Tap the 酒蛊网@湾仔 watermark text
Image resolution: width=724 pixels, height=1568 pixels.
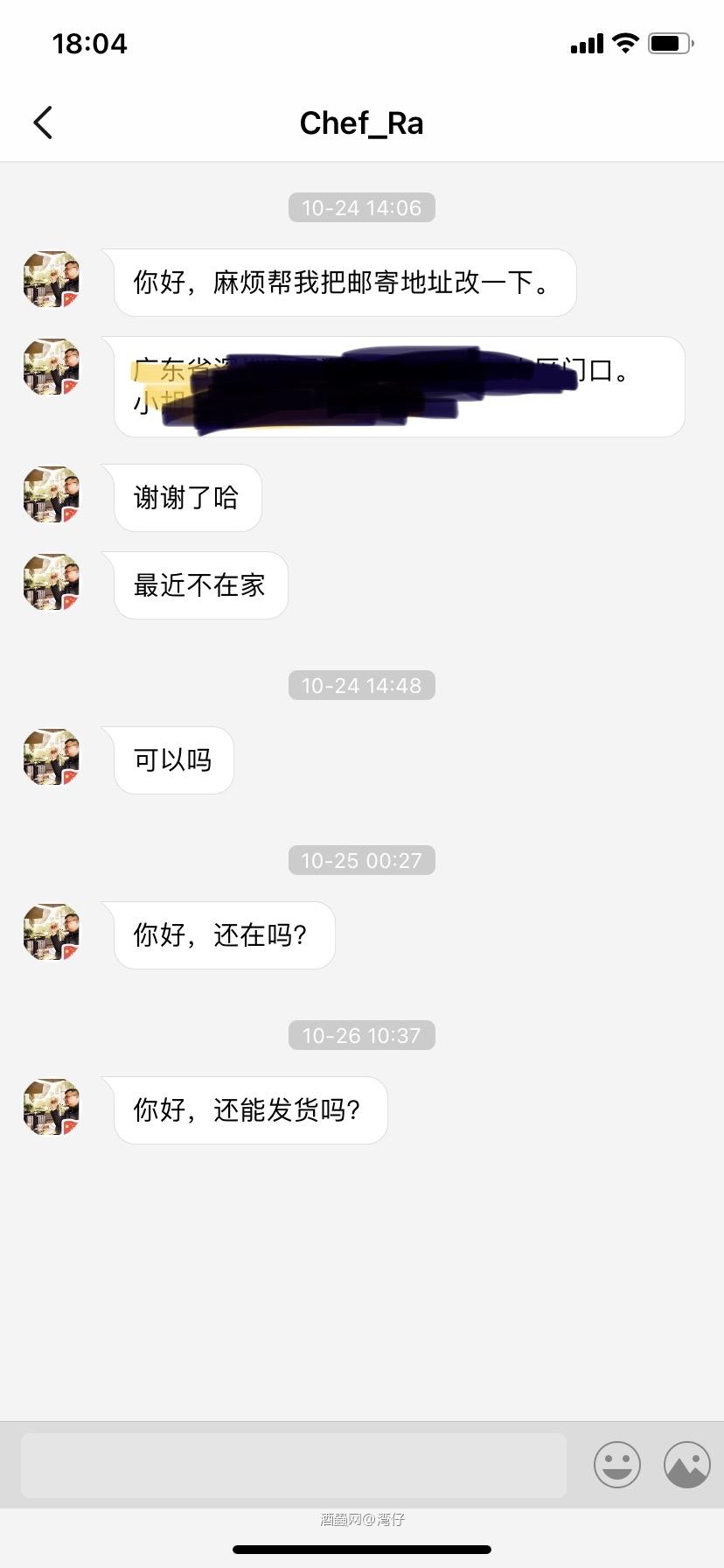click(361, 1519)
